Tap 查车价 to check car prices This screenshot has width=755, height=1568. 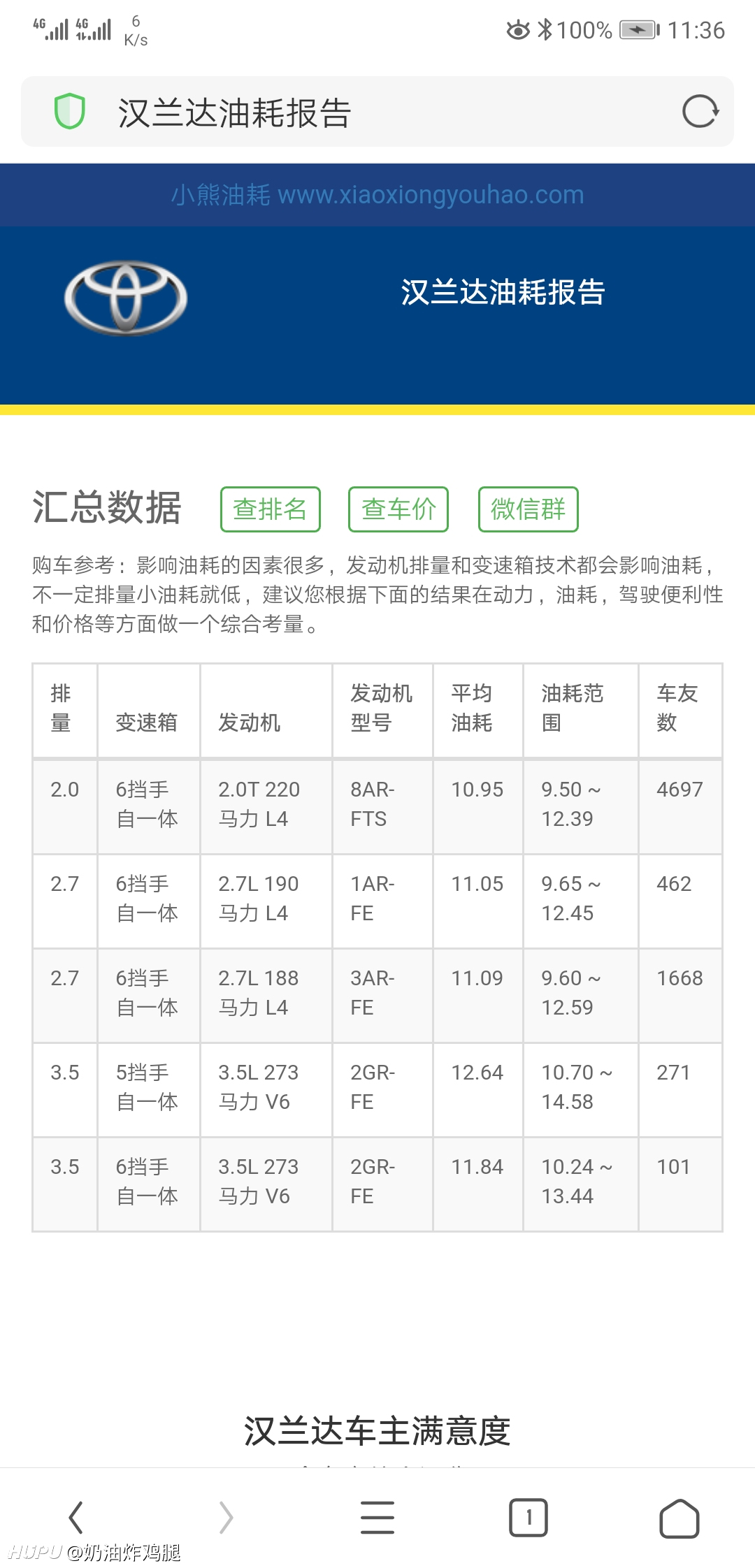[398, 509]
